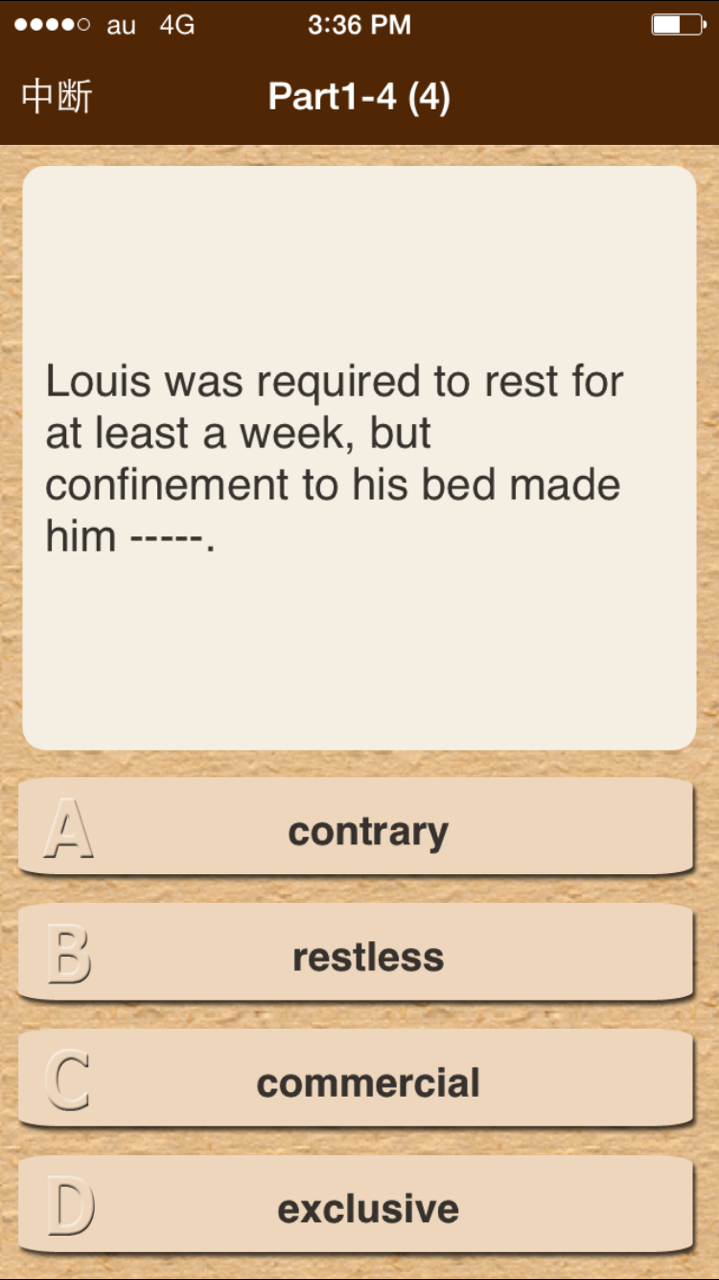719x1280 pixels.
Task: Pick answer C commercial
Action: point(356,1081)
